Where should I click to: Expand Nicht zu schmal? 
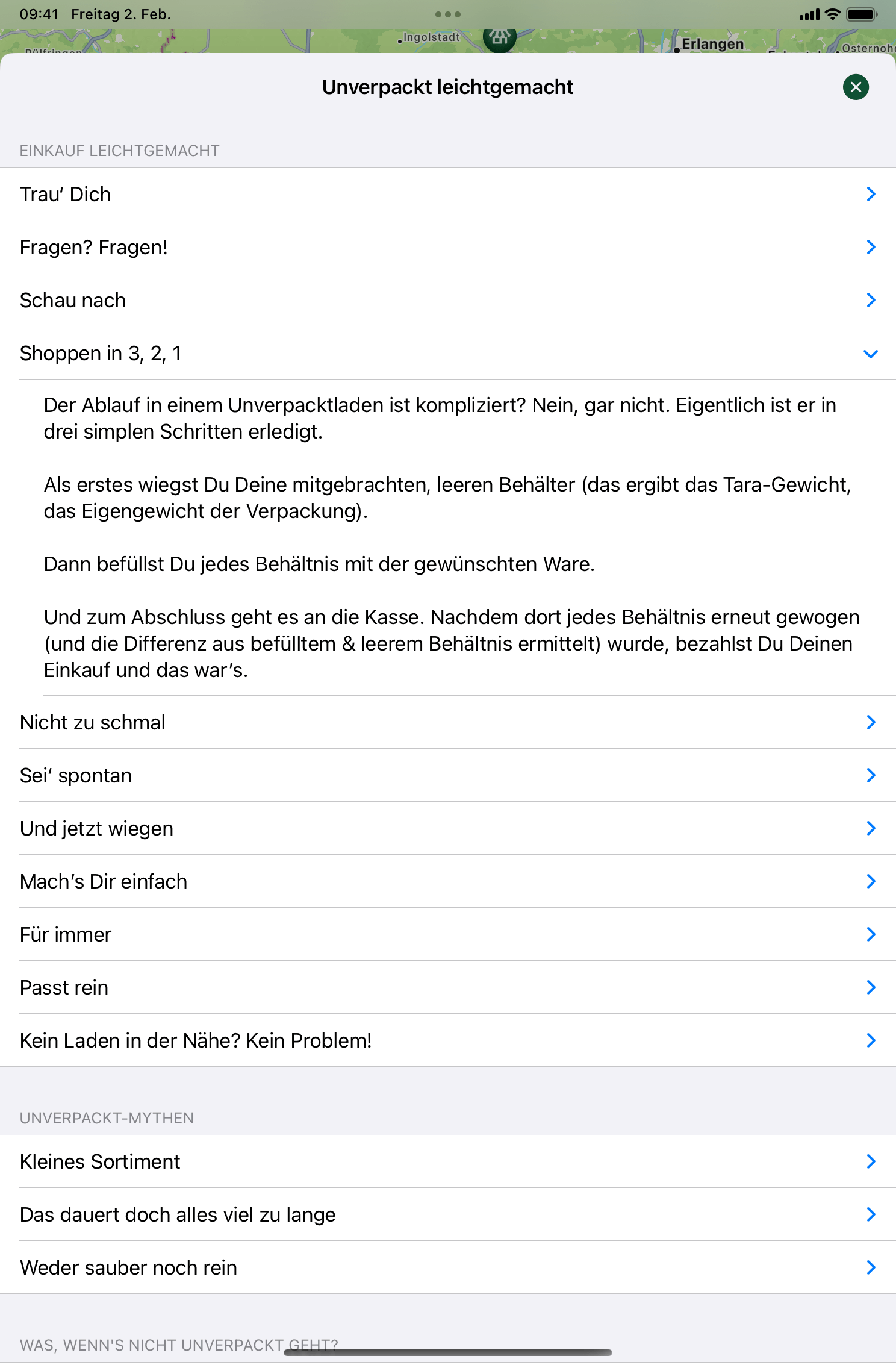447,722
